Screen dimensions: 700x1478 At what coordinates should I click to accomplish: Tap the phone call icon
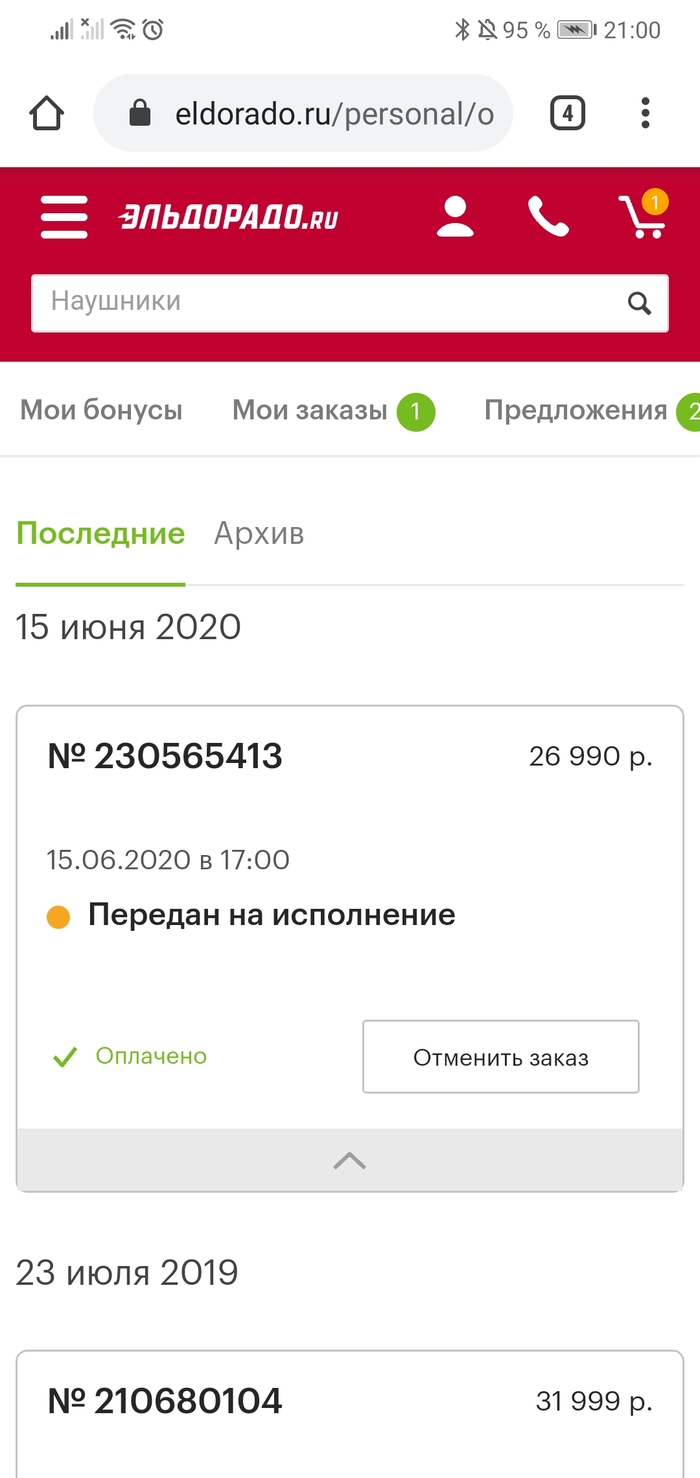coord(548,217)
